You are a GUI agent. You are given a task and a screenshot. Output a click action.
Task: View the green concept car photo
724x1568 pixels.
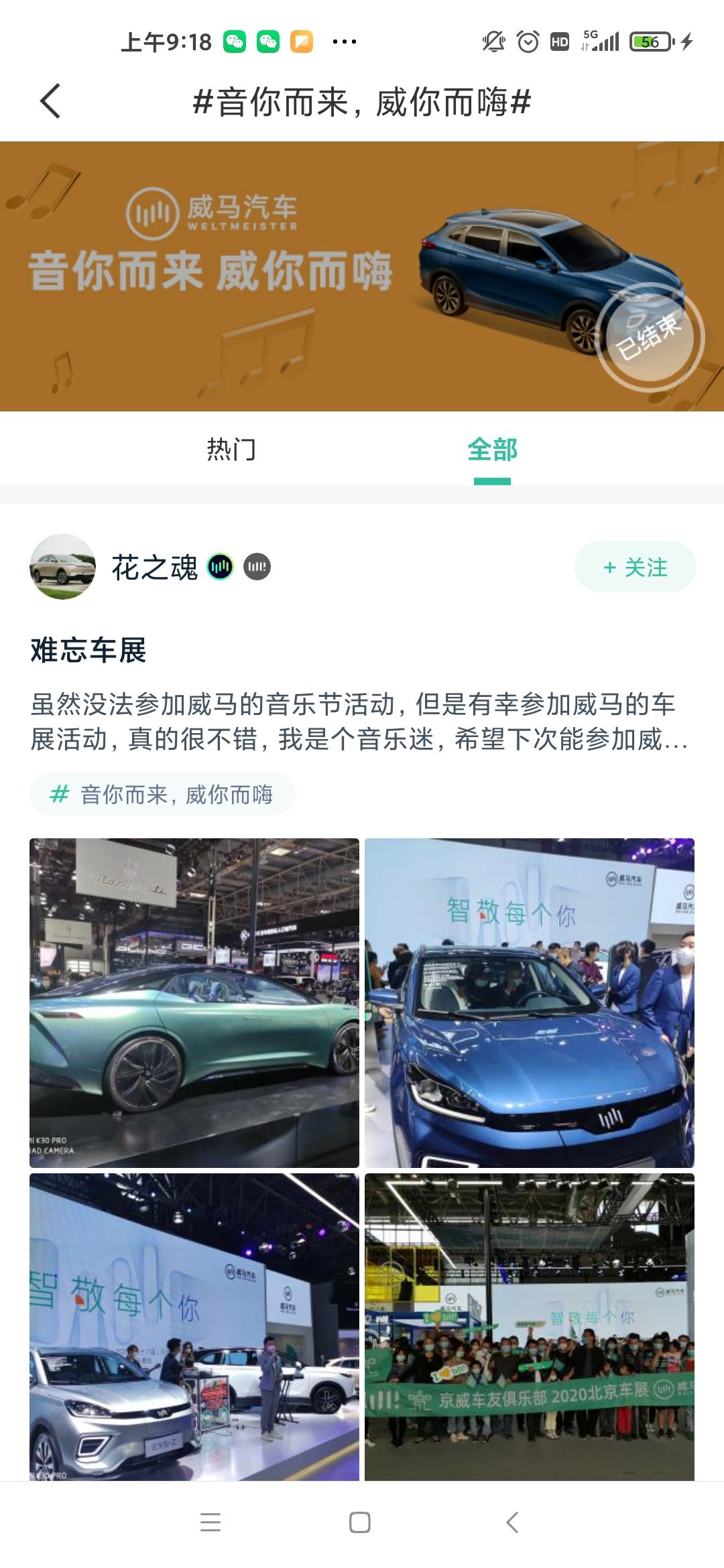tap(194, 1003)
